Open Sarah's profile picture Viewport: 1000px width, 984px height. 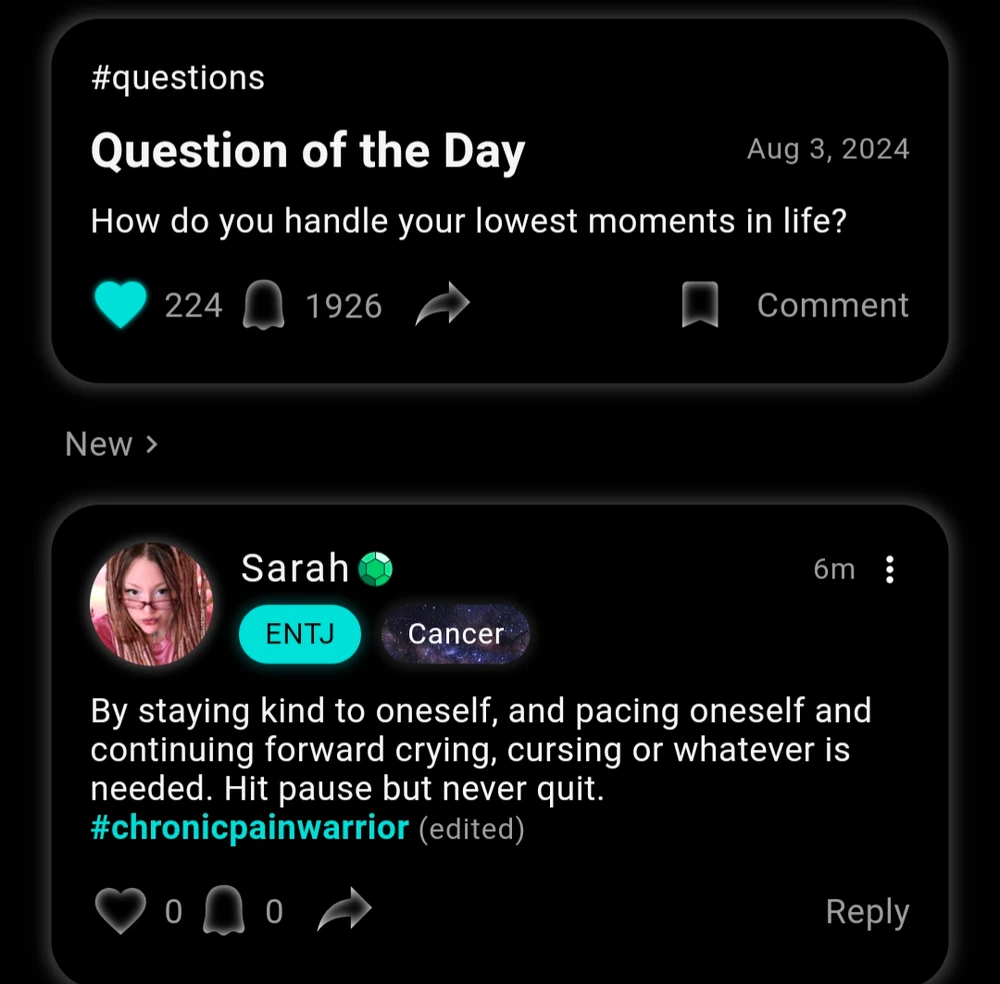tap(152, 604)
